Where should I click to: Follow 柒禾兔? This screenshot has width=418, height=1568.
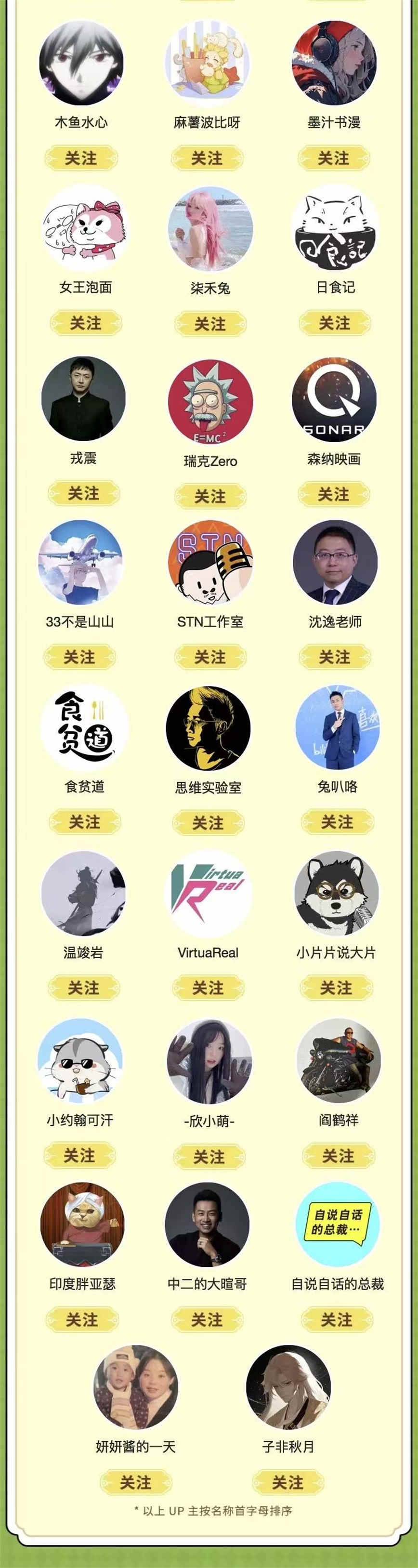coord(210,323)
